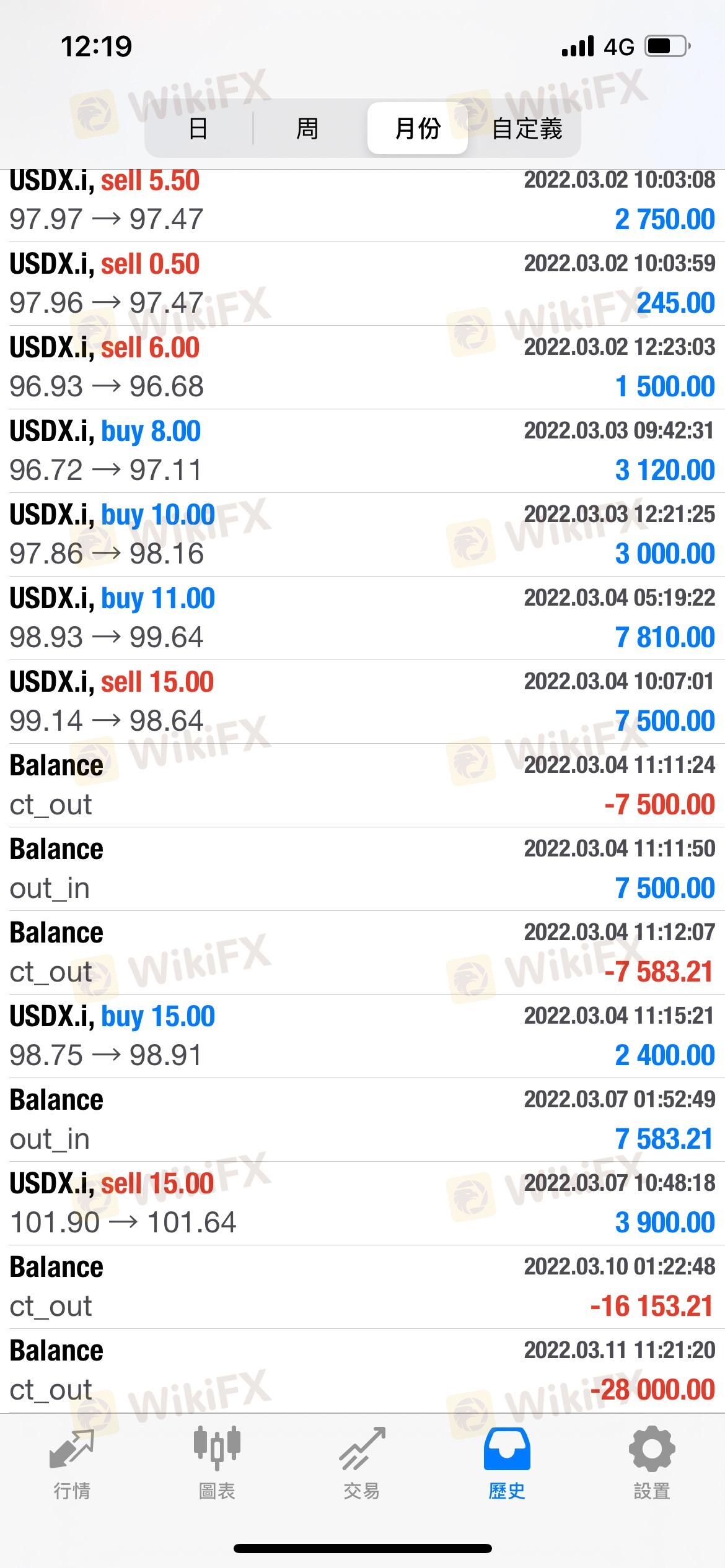725x1568 pixels.
Task: Select the 周 (week) period tab
Action: 307,129
